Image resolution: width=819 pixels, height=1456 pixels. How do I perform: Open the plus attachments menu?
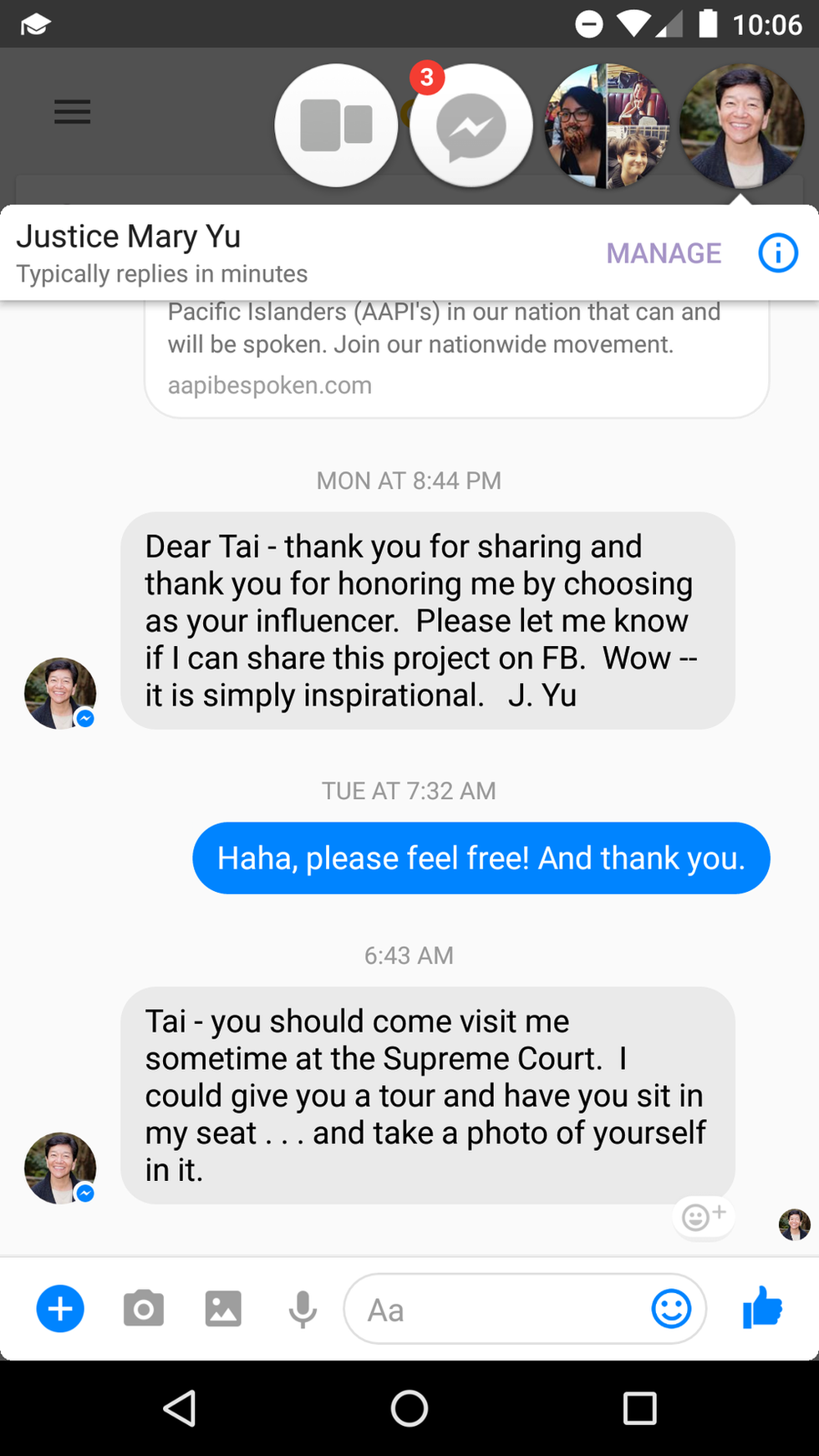click(x=60, y=1309)
